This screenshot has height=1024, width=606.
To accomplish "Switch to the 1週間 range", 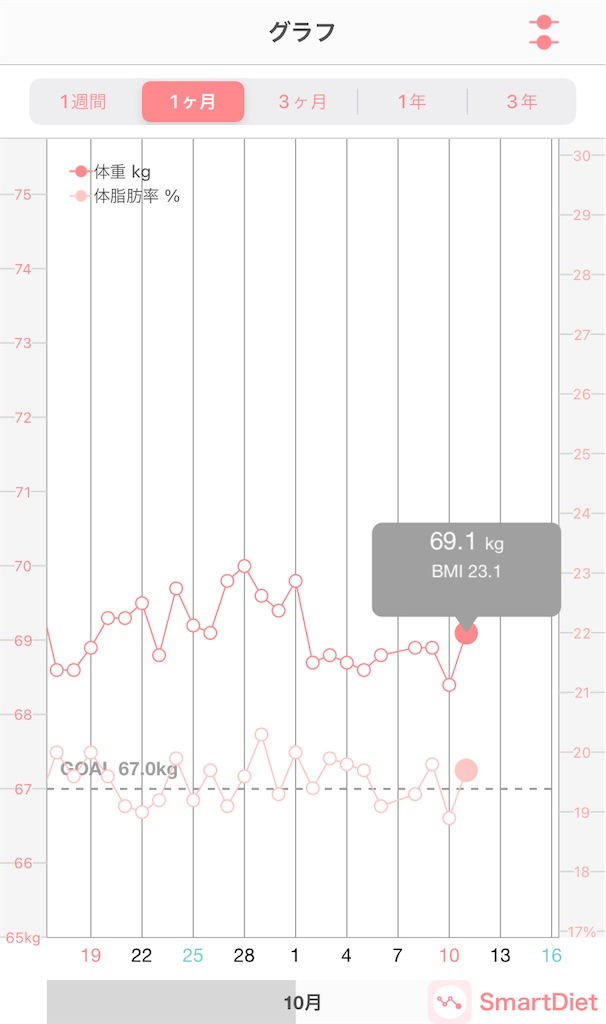I will [x=84, y=102].
